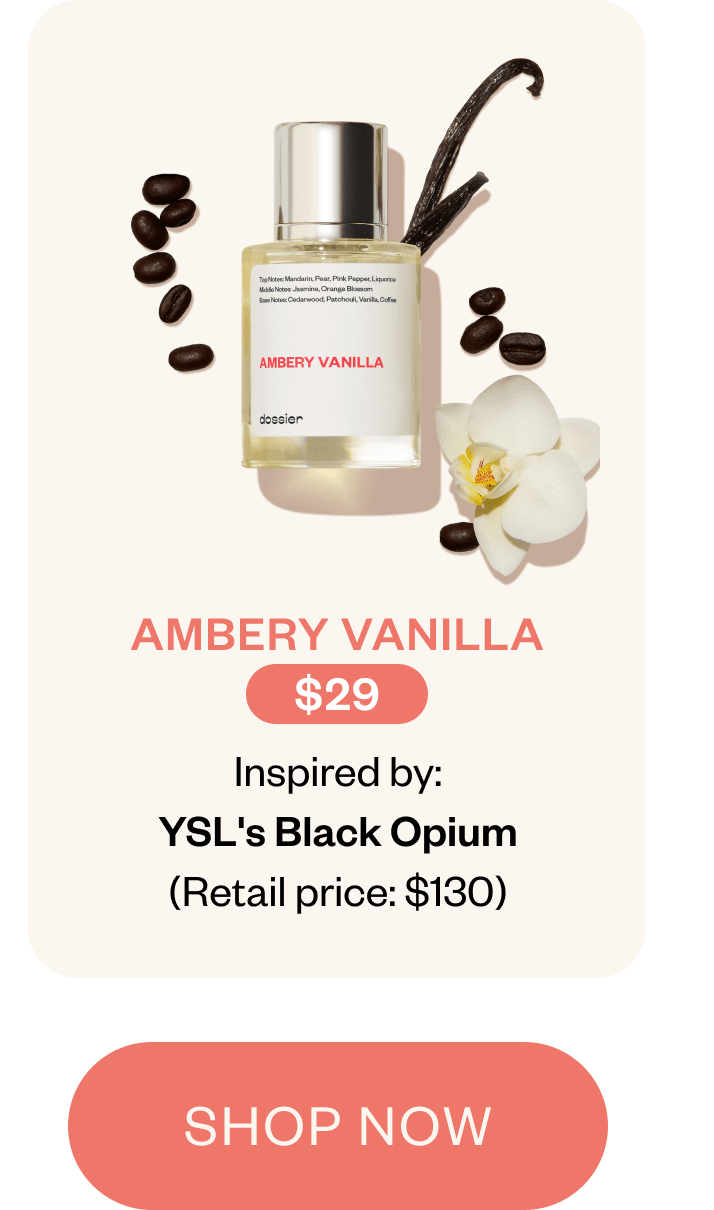Tap the SHOP NOW button

(x=338, y=1125)
